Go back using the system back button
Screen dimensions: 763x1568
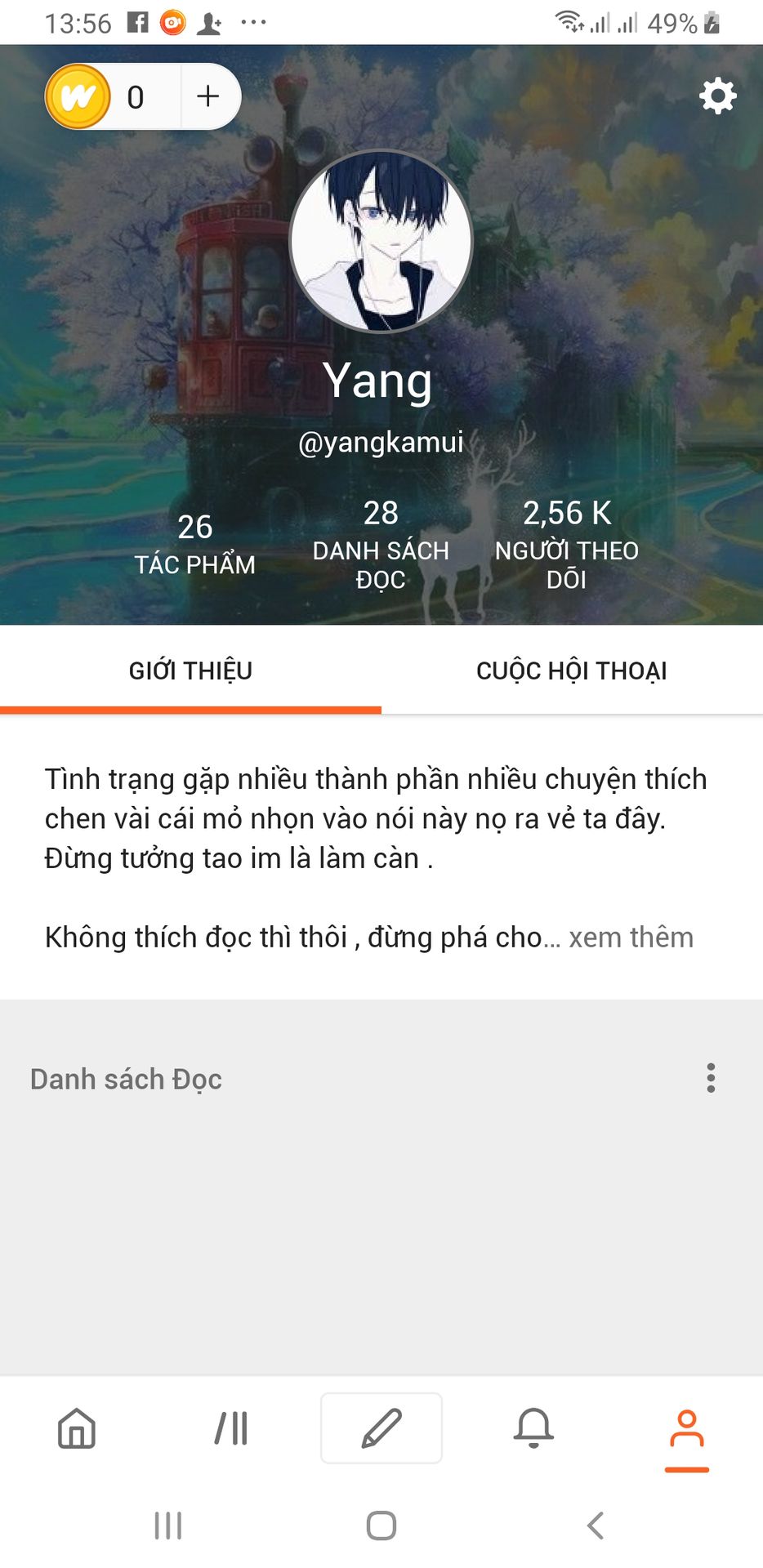[x=595, y=1525]
